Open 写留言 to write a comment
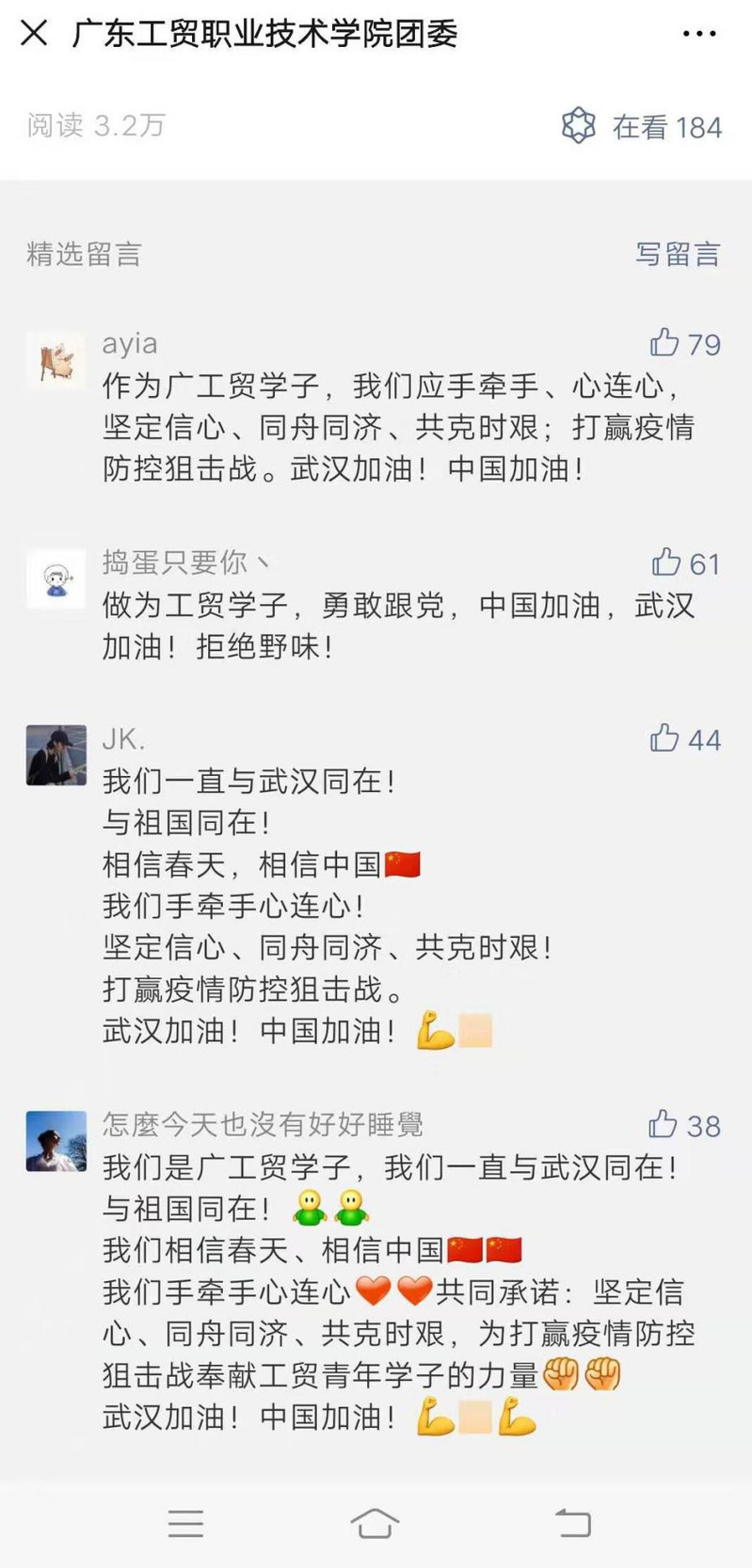This screenshot has width=752, height=1568. pyautogui.click(x=678, y=254)
